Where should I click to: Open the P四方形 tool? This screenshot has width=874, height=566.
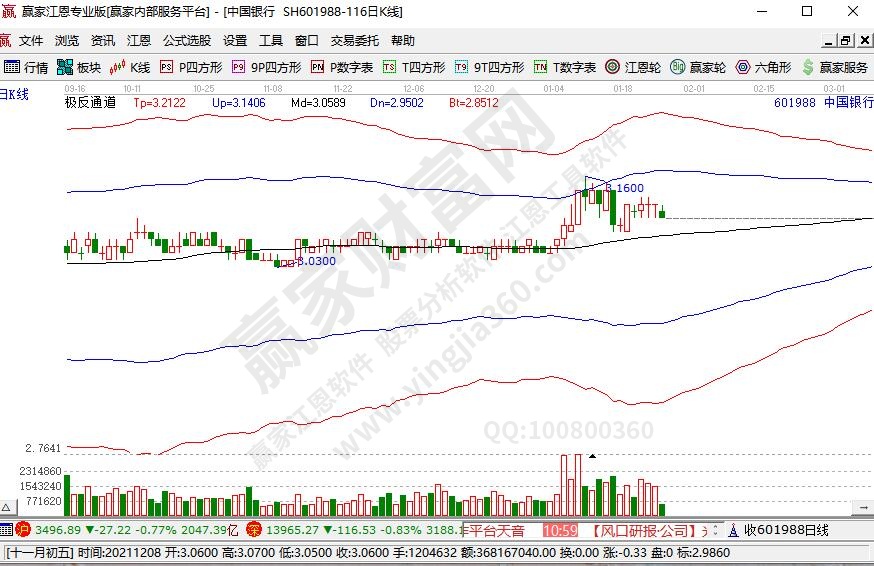tap(190, 67)
